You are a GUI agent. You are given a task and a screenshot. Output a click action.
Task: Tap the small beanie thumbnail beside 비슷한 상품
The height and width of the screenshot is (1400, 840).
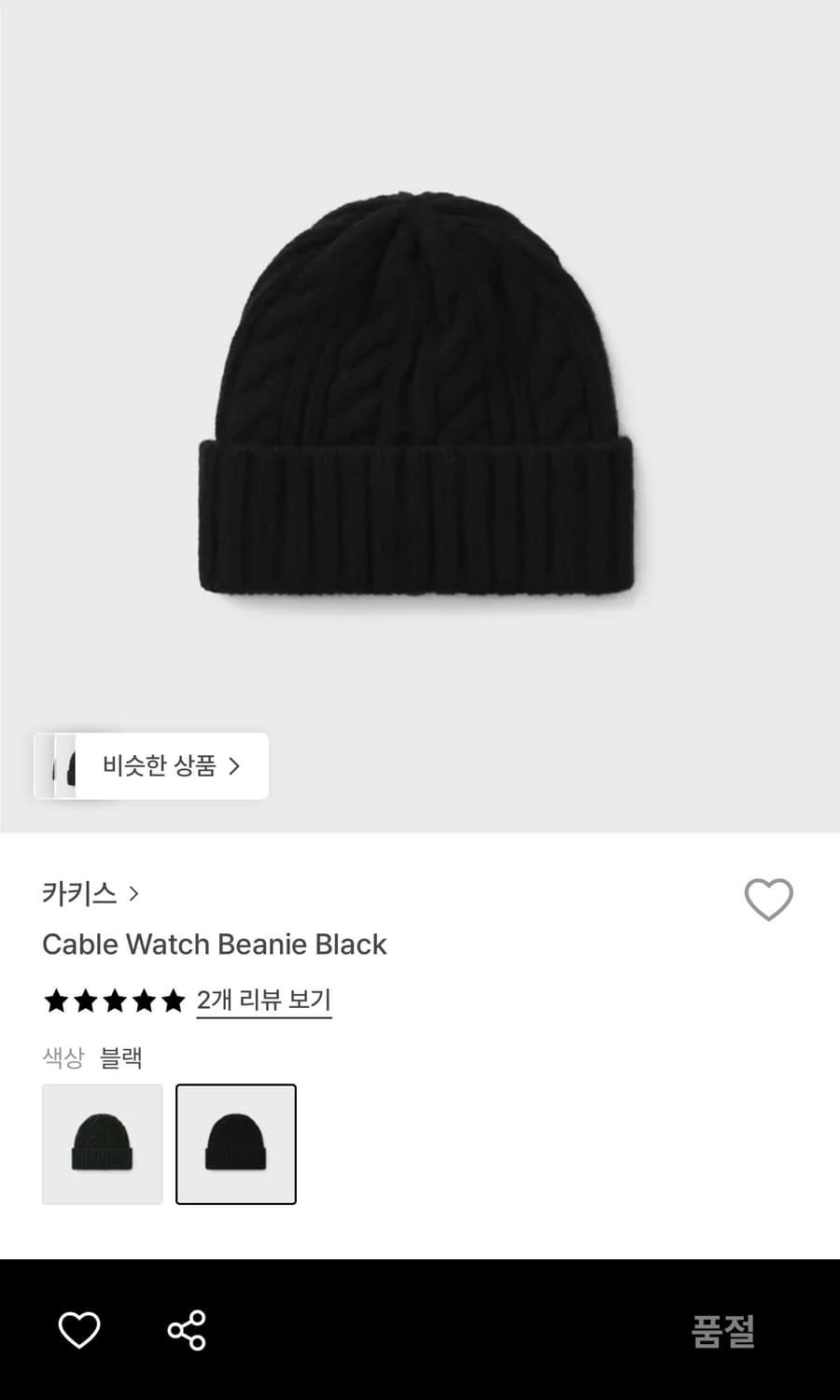(x=65, y=766)
